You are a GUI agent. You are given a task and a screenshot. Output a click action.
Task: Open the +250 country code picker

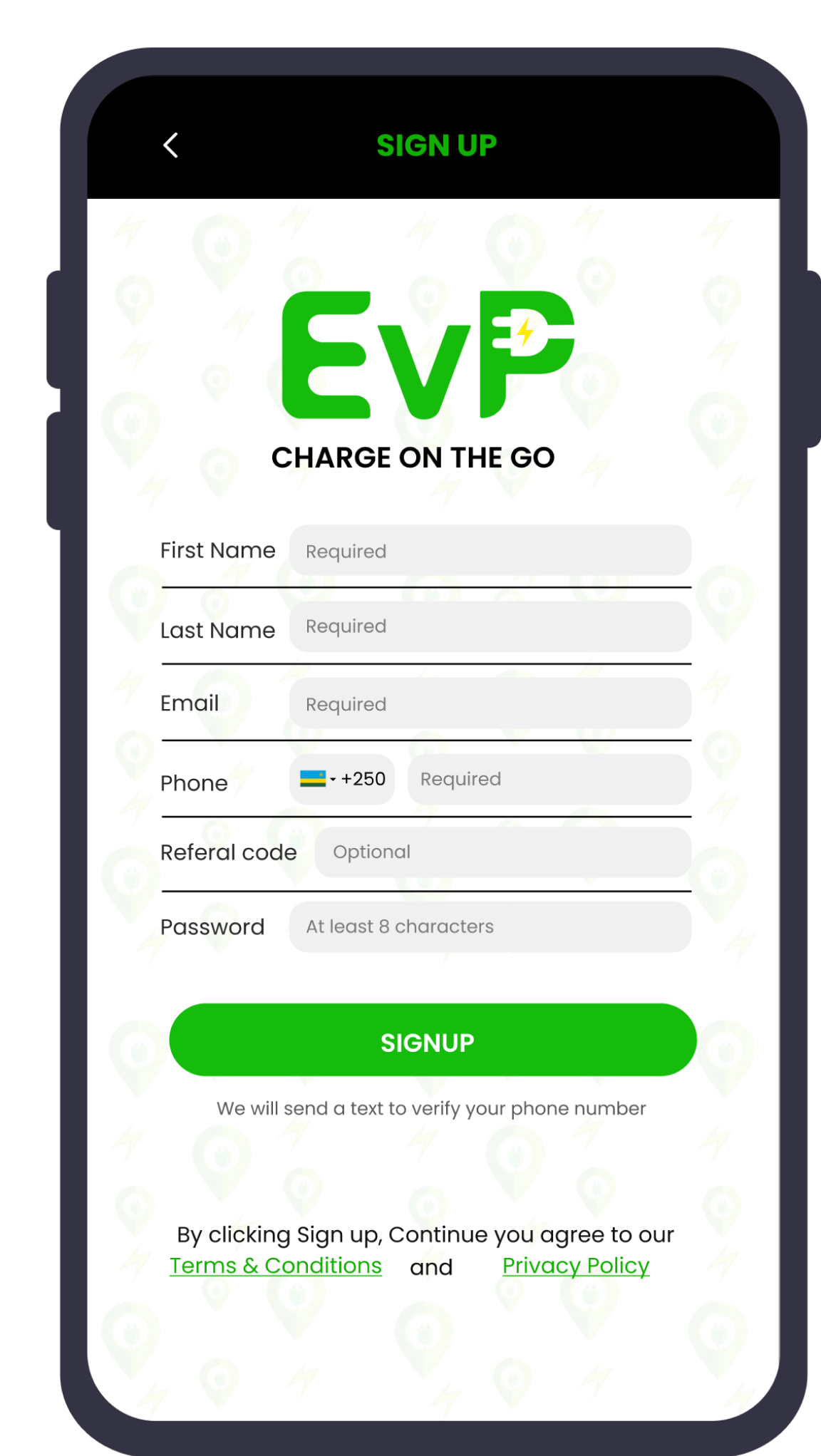click(x=342, y=779)
